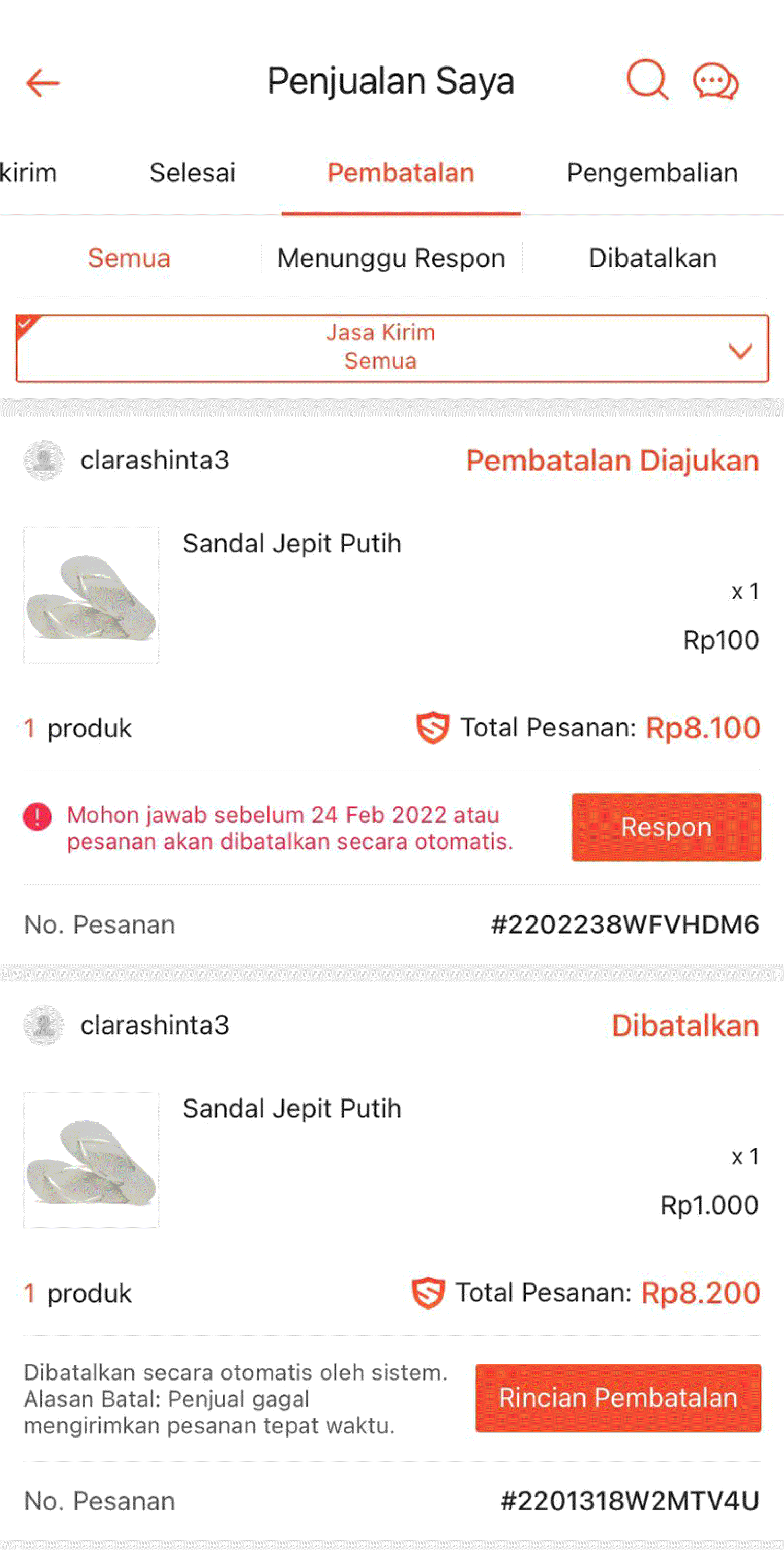Screen dimensions: 784x1550
Task: Open the Sandal Jepit Putih Rp100 order
Action: pyautogui.click(x=292, y=544)
